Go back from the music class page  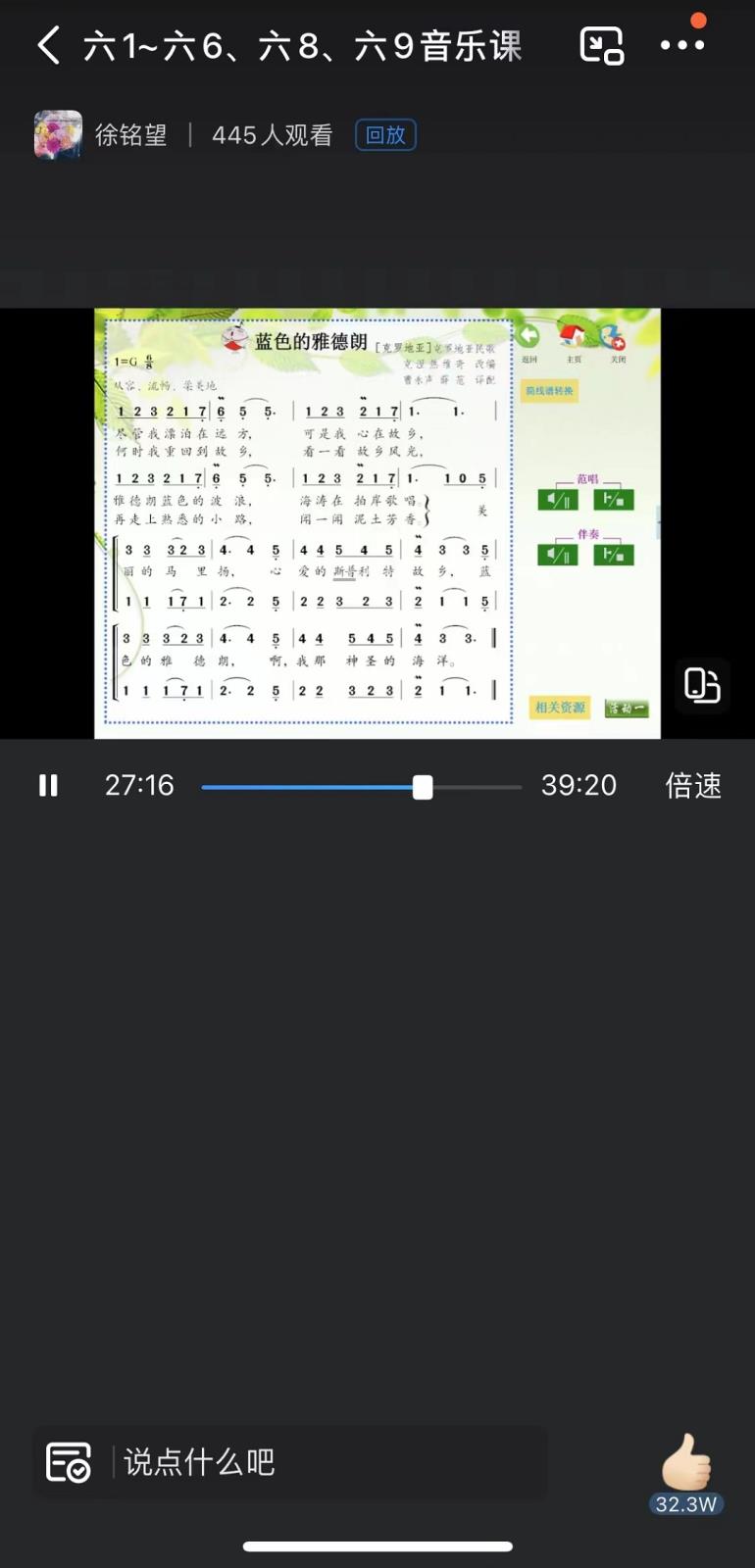coord(48,45)
